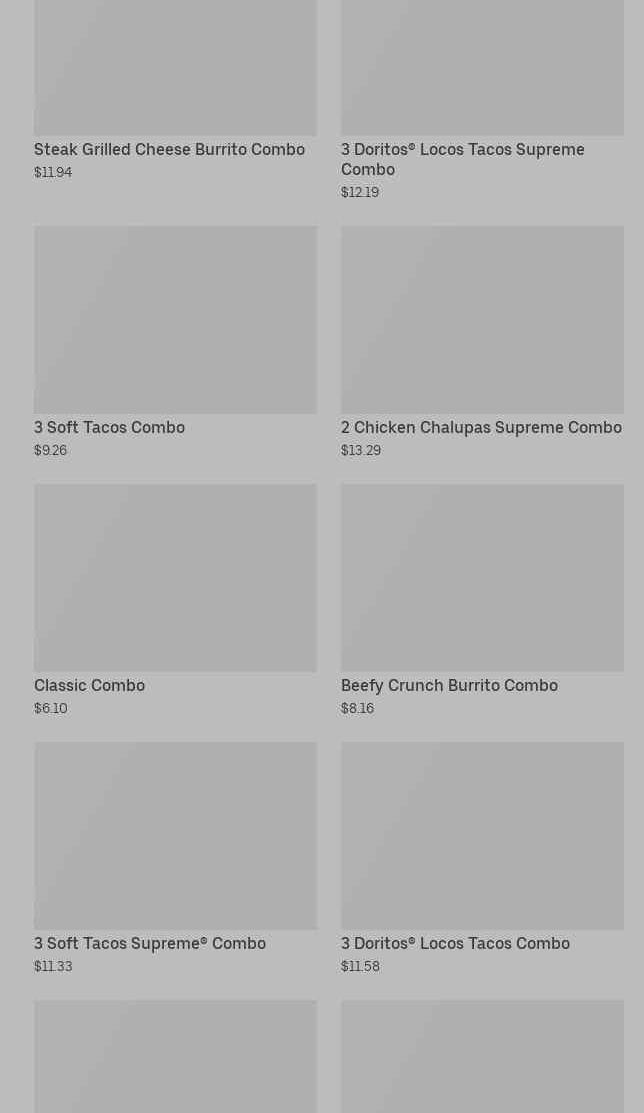Select 3 Doritos Locos Tacos Supreme Combo

(x=482, y=100)
